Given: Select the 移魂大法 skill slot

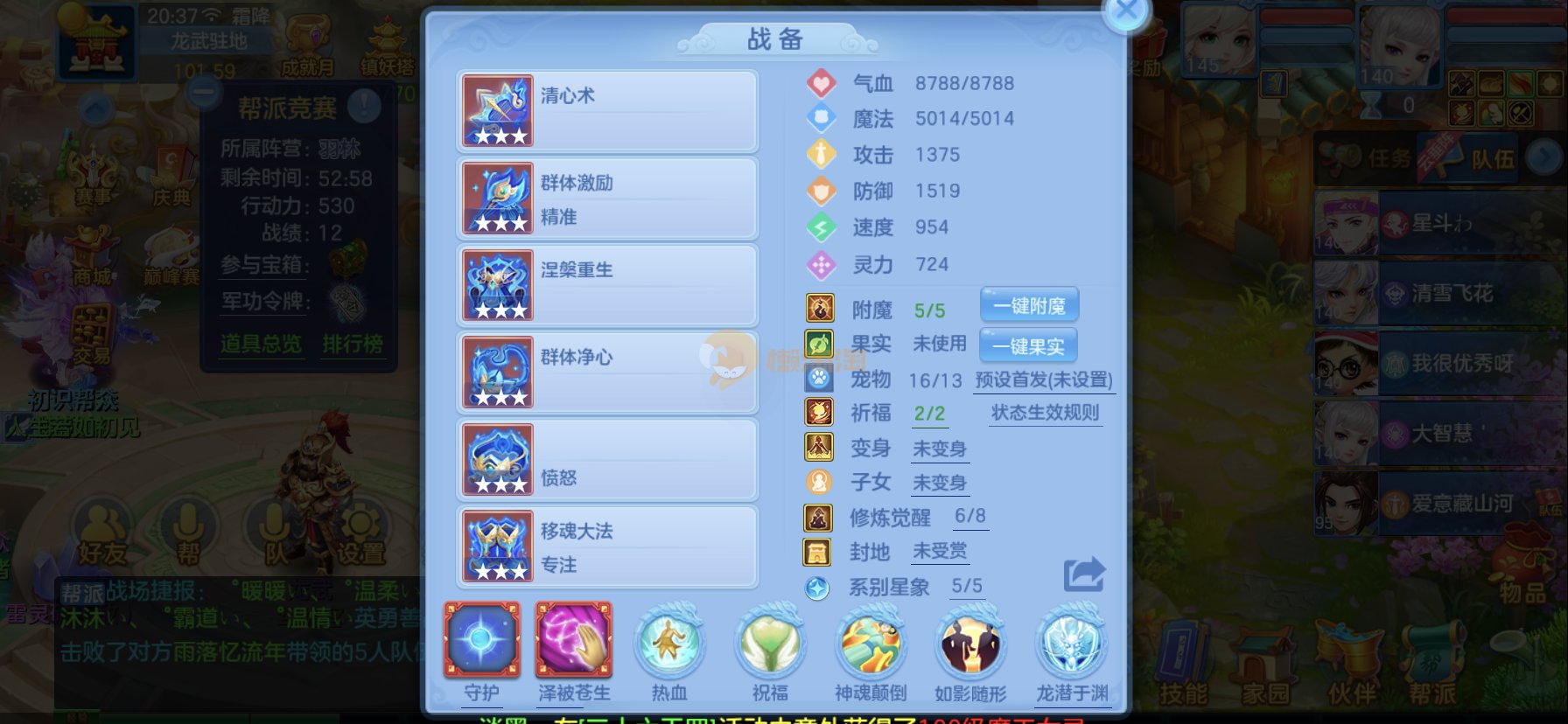Looking at the screenshot, I should click(x=607, y=546).
